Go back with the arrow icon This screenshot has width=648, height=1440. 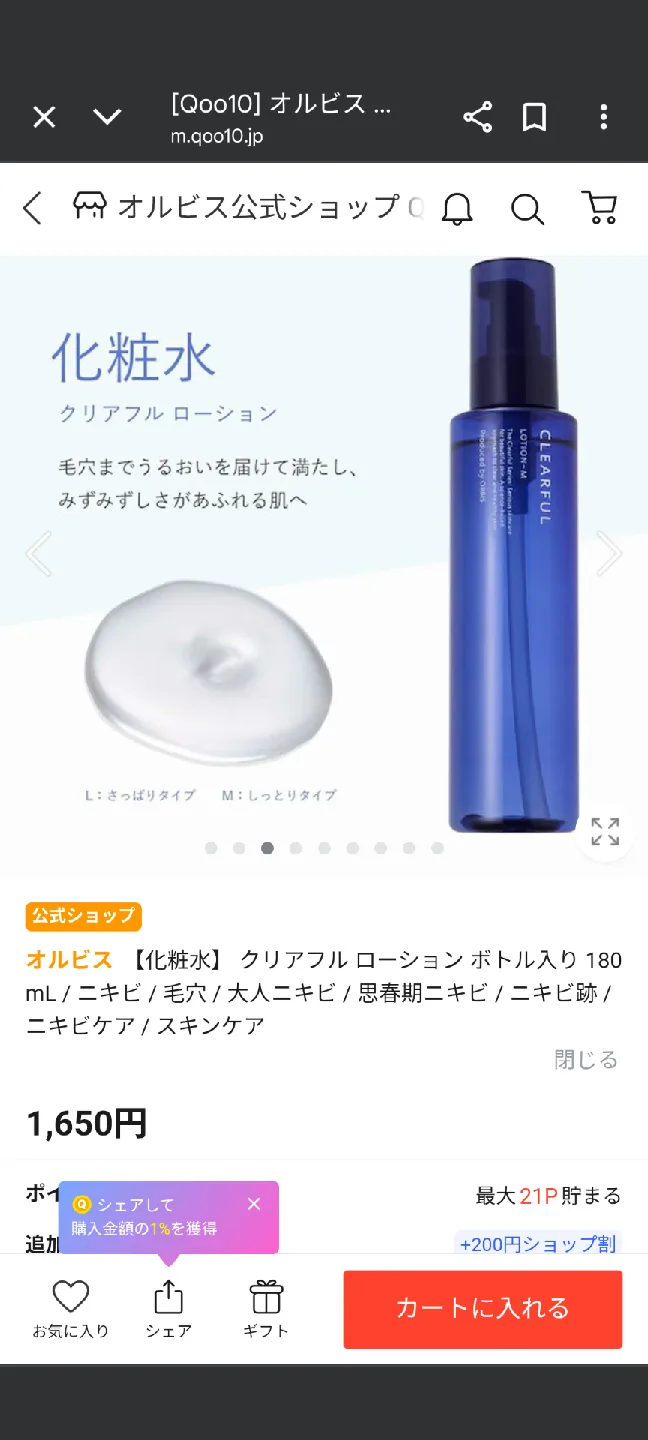33,208
